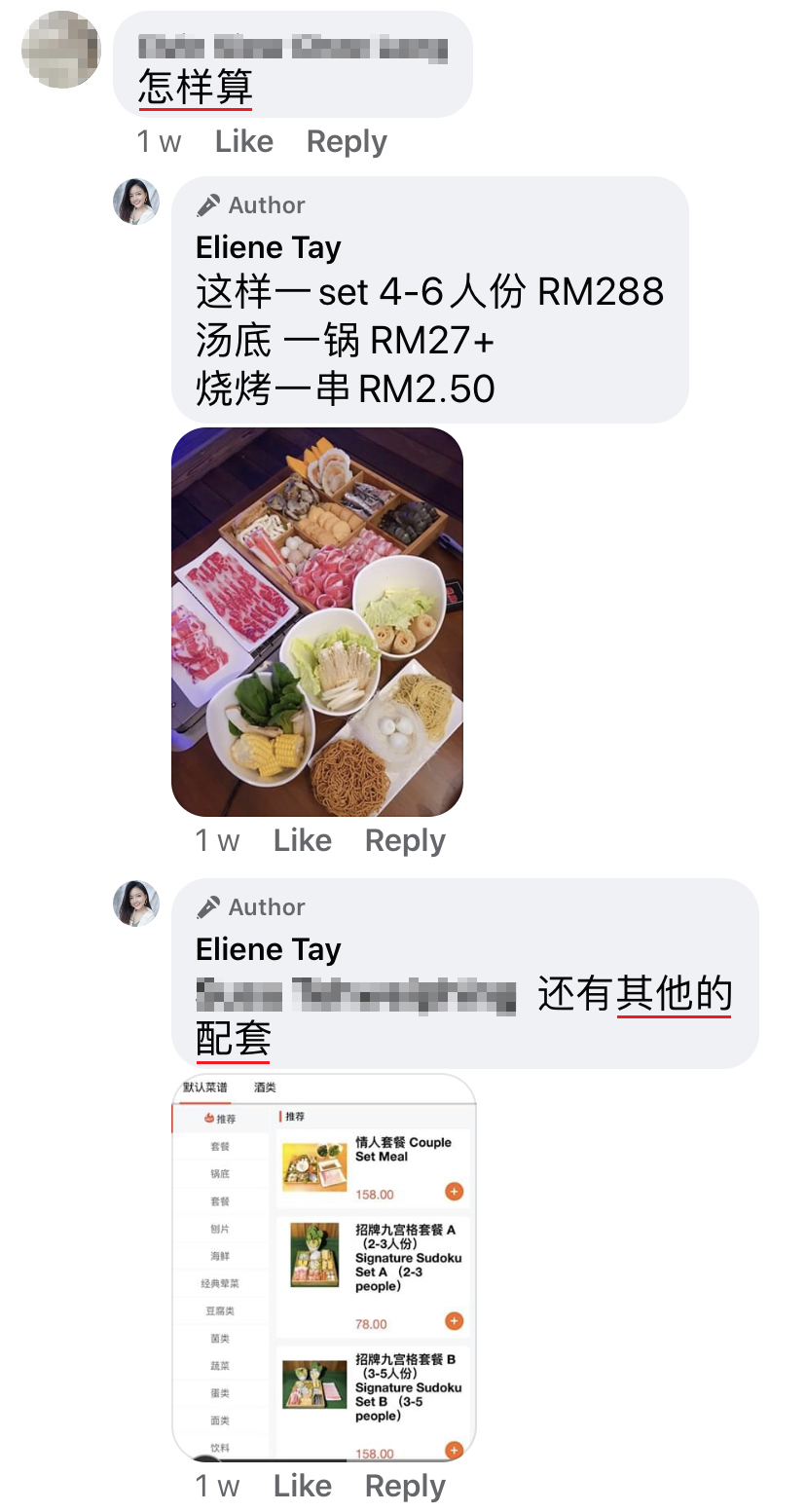Open tagged user's profile in 还有其他的配套 comment
This screenshot has width=806, height=1512.
(356, 994)
